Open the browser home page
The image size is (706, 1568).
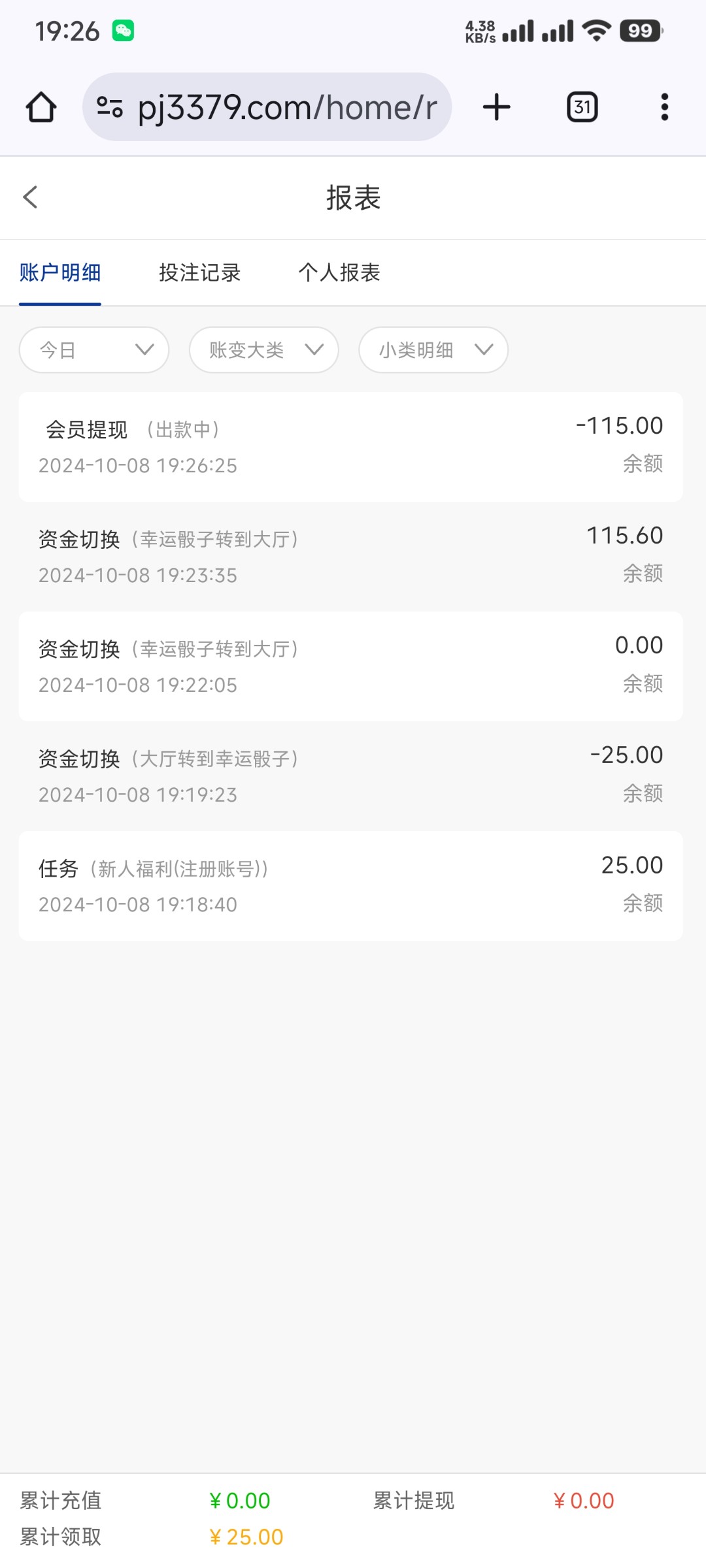(x=41, y=107)
